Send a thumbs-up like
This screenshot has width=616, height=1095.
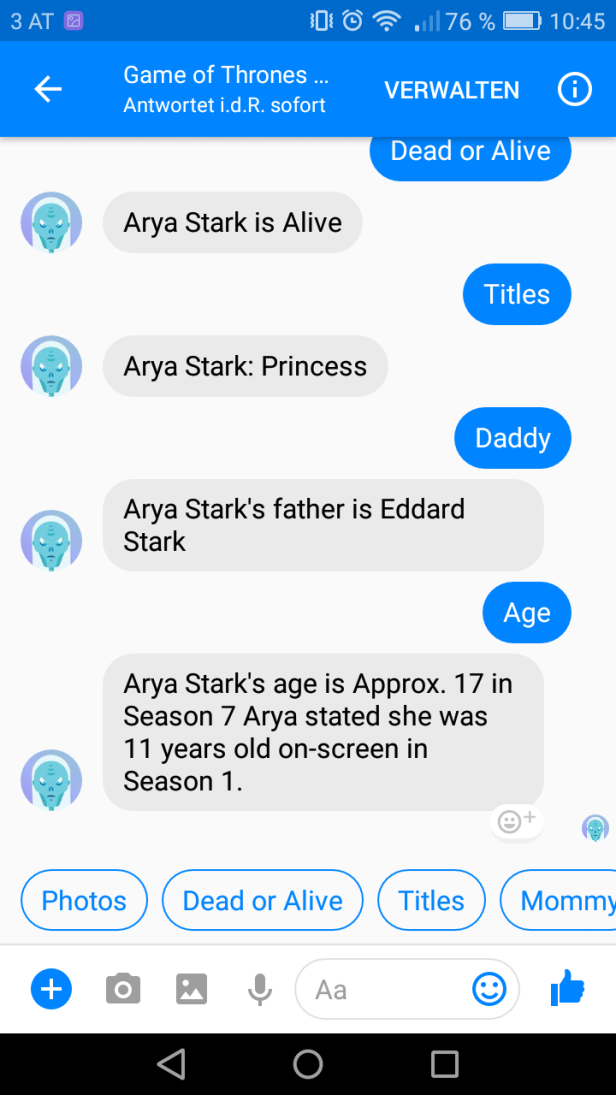567,987
